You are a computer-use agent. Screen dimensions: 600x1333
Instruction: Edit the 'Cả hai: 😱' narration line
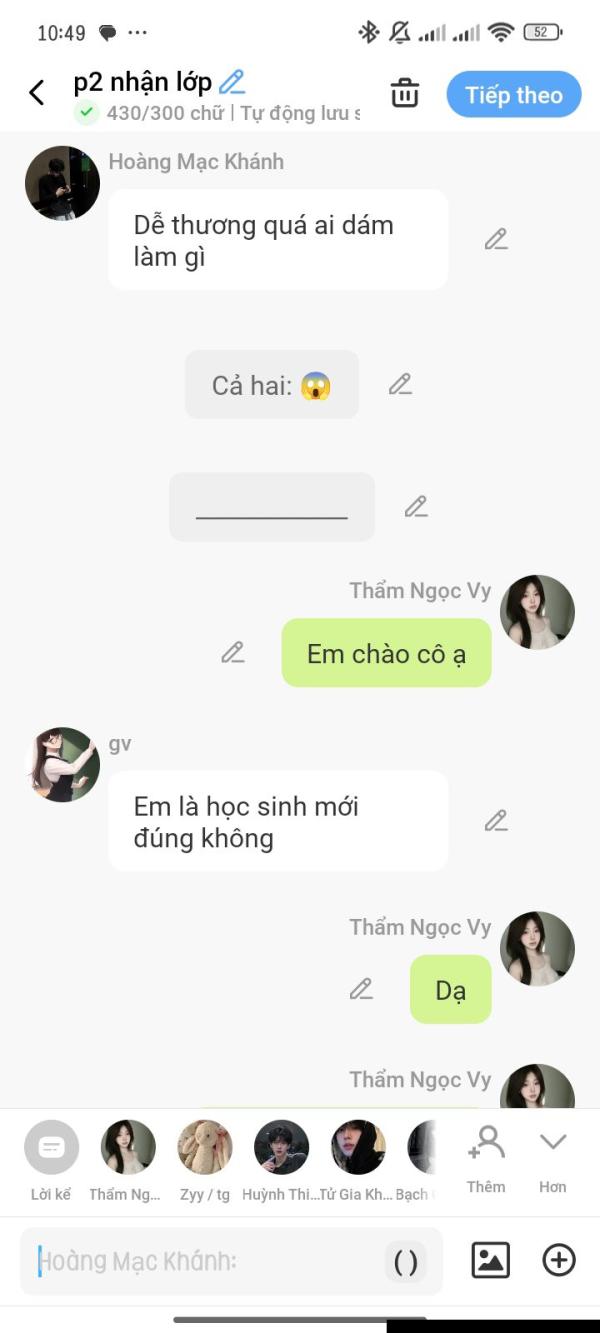pos(400,384)
